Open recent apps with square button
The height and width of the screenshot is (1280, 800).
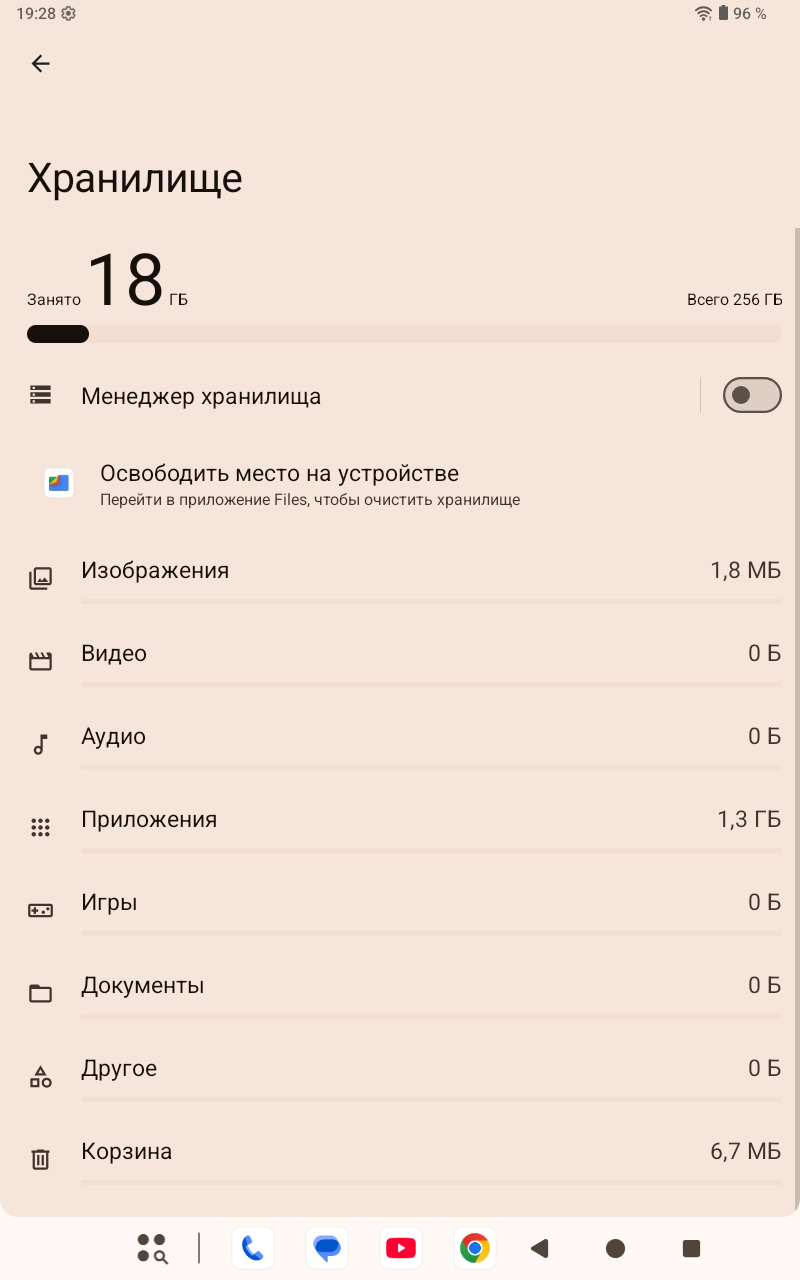(691, 1248)
